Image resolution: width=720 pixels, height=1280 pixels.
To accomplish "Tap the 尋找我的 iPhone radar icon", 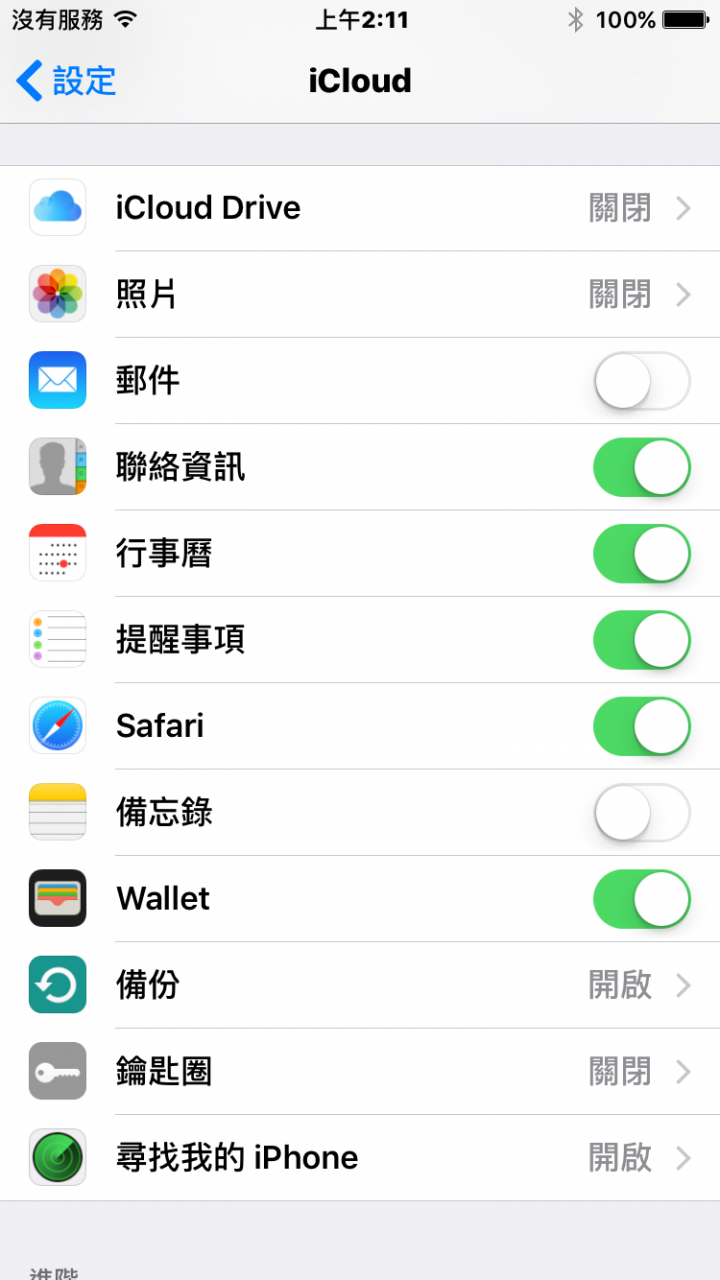I will coord(57,1157).
